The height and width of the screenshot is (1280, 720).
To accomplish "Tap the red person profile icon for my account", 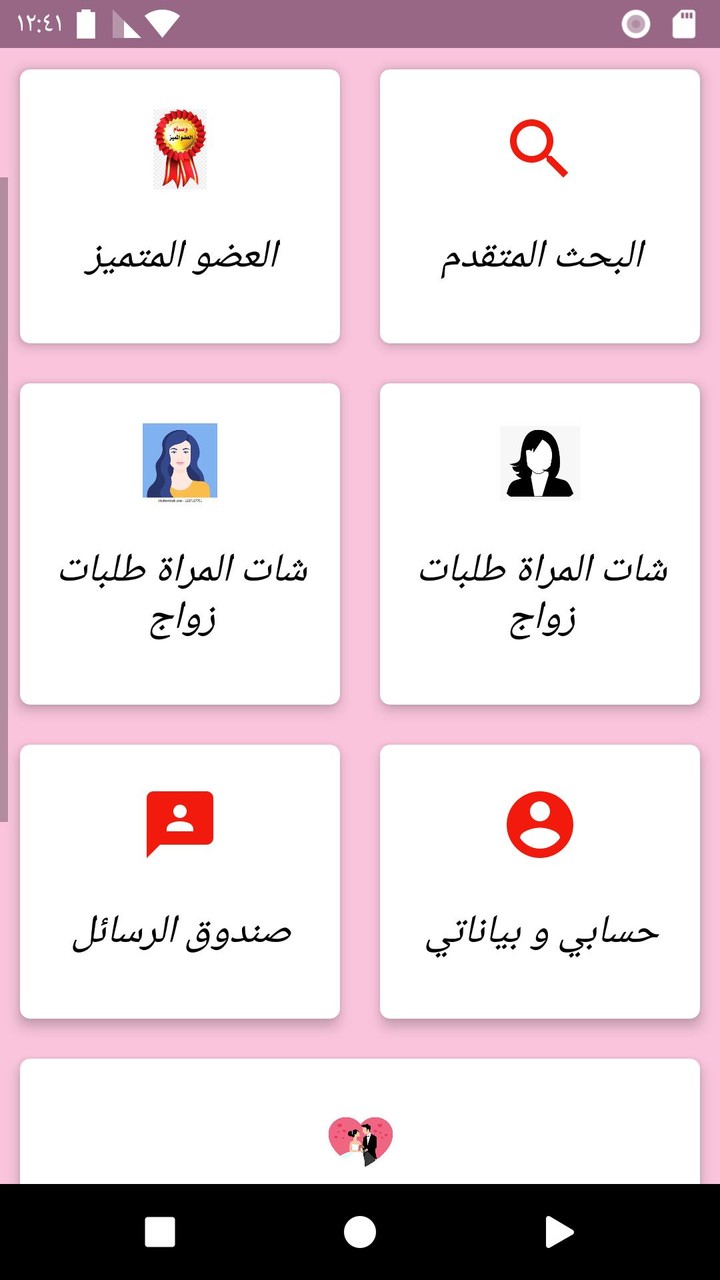I will [540, 822].
